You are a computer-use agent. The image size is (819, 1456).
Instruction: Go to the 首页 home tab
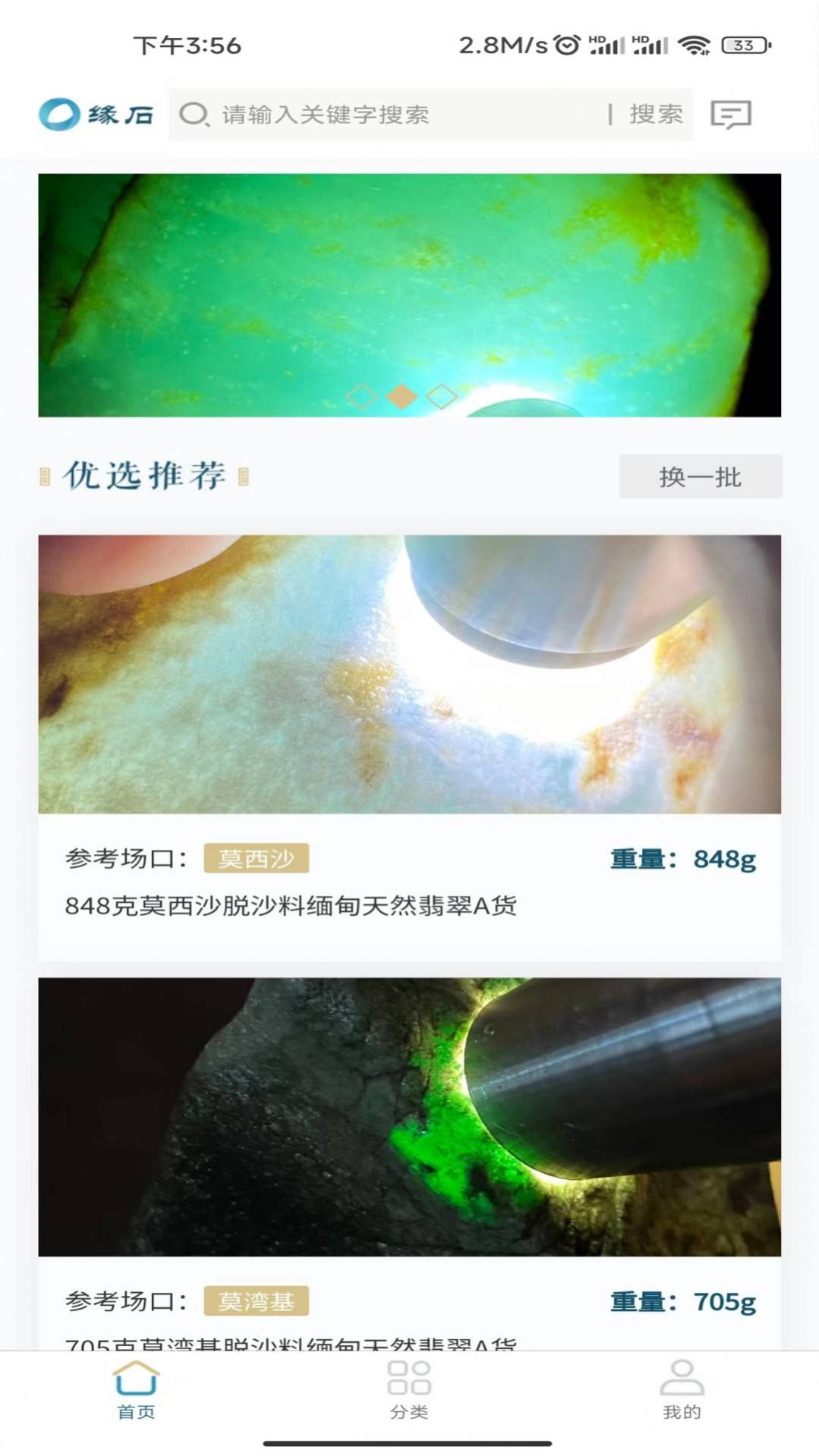(136, 1389)
